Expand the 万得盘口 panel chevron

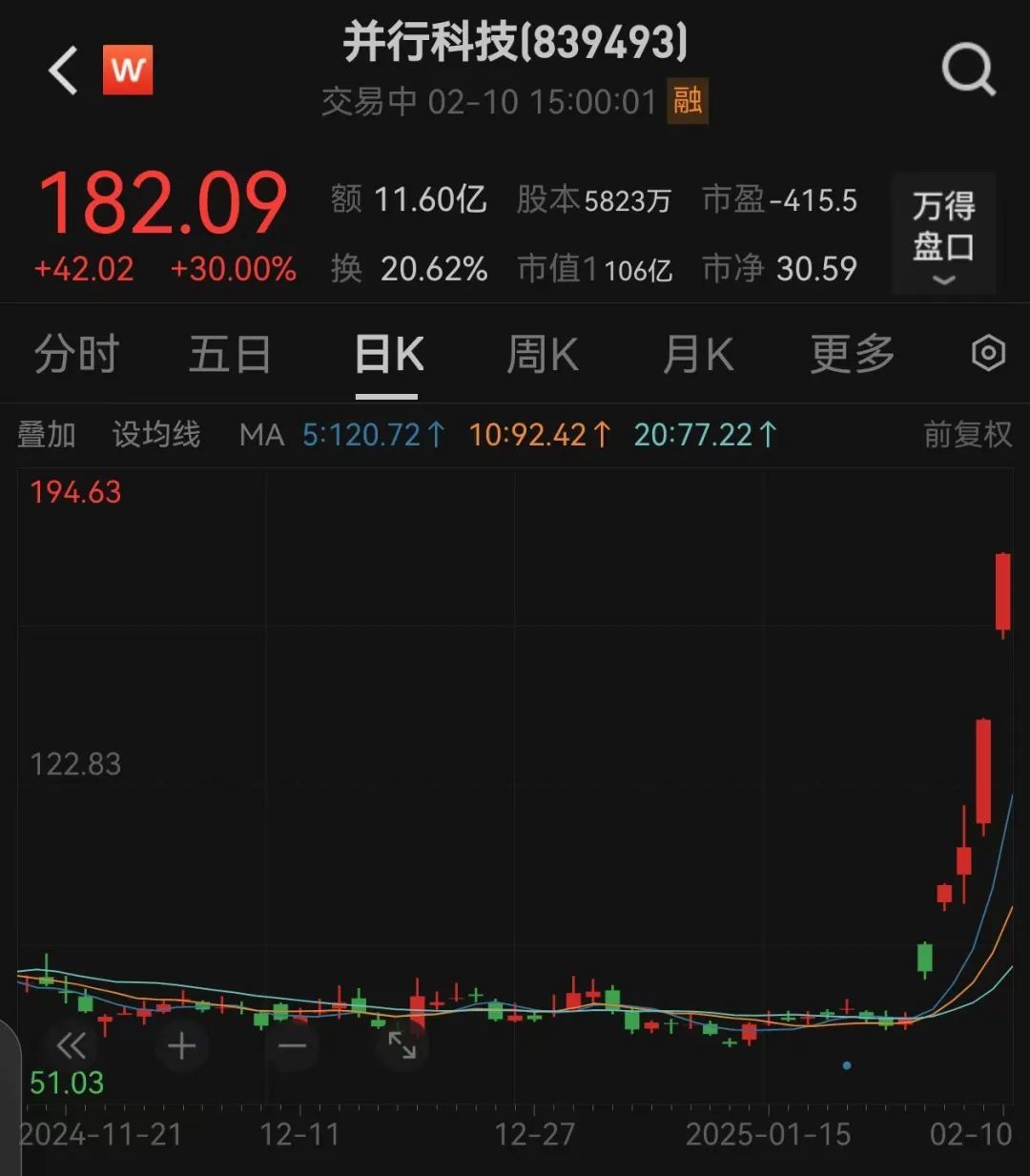[x=943, y=279]
